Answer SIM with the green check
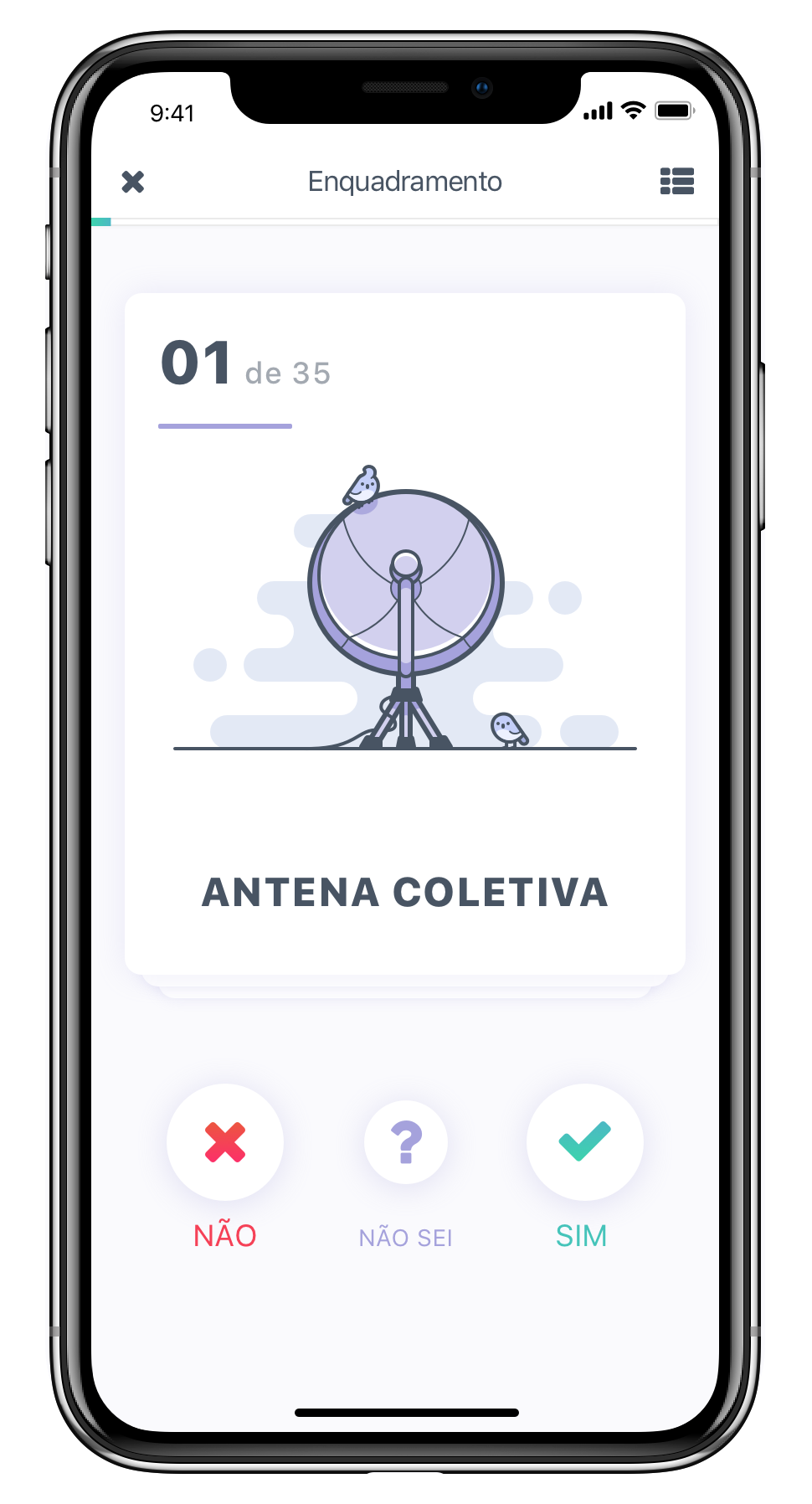This screenshot has height=1504, width=812. [584, 1141]
